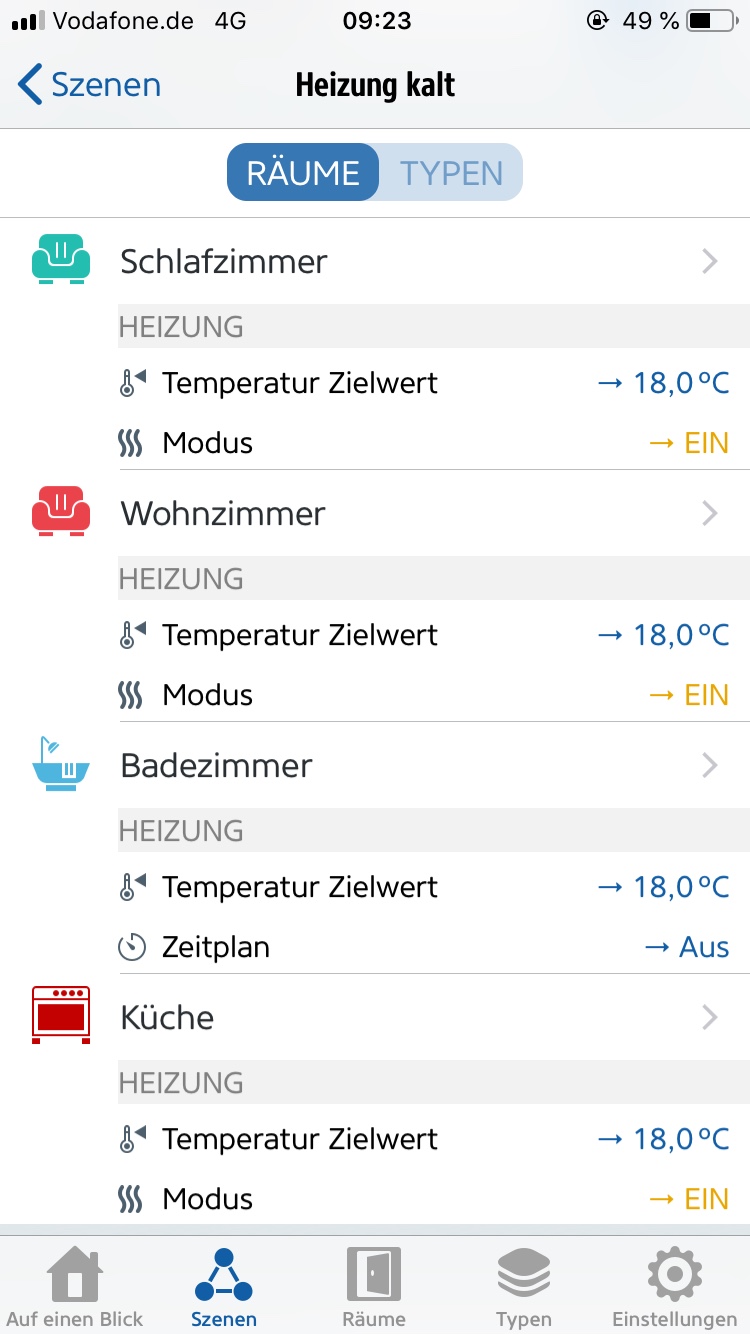Screen dimensions: 750x1334
Task: Open the Szenen bottom tab
Action: tap(224, 1286)
